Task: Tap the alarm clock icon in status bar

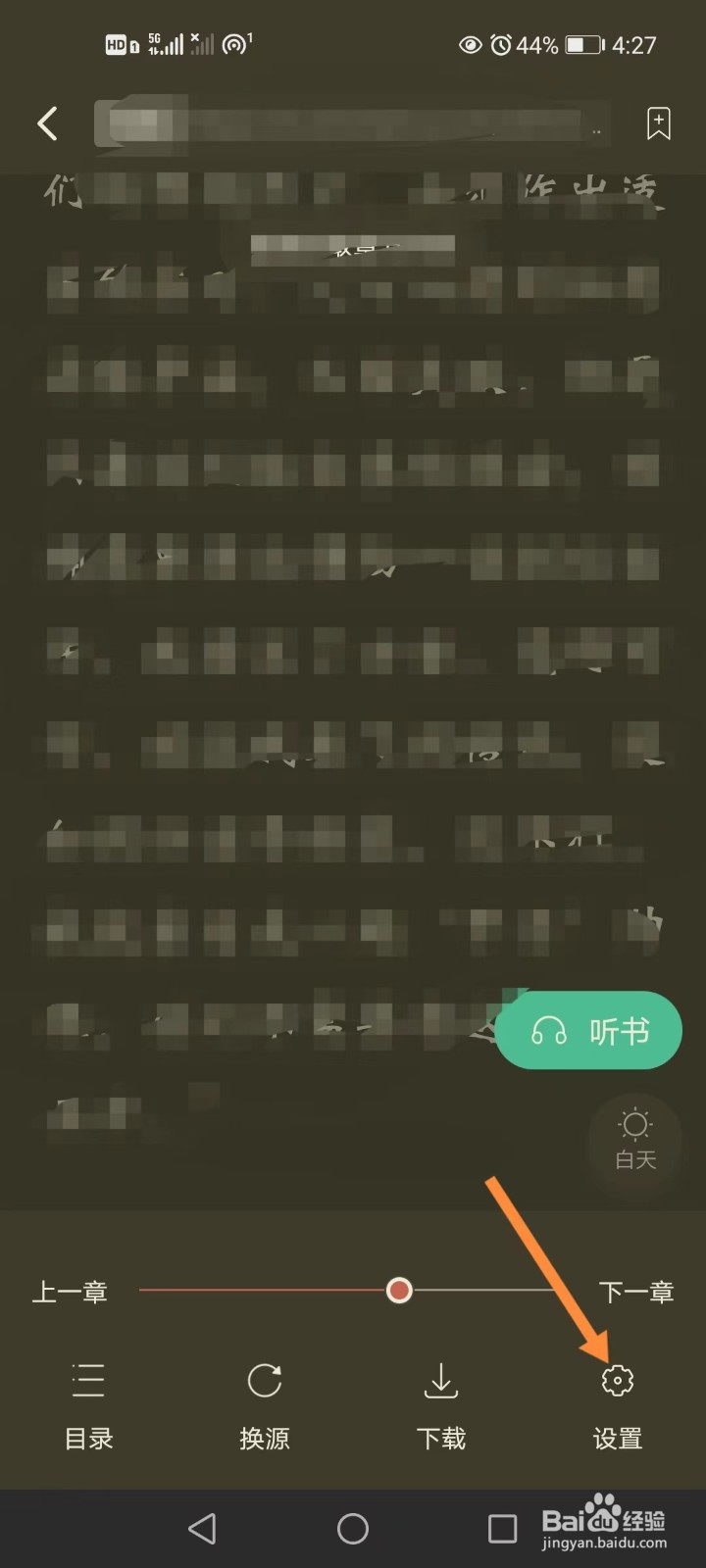Action: pos(501,44)
